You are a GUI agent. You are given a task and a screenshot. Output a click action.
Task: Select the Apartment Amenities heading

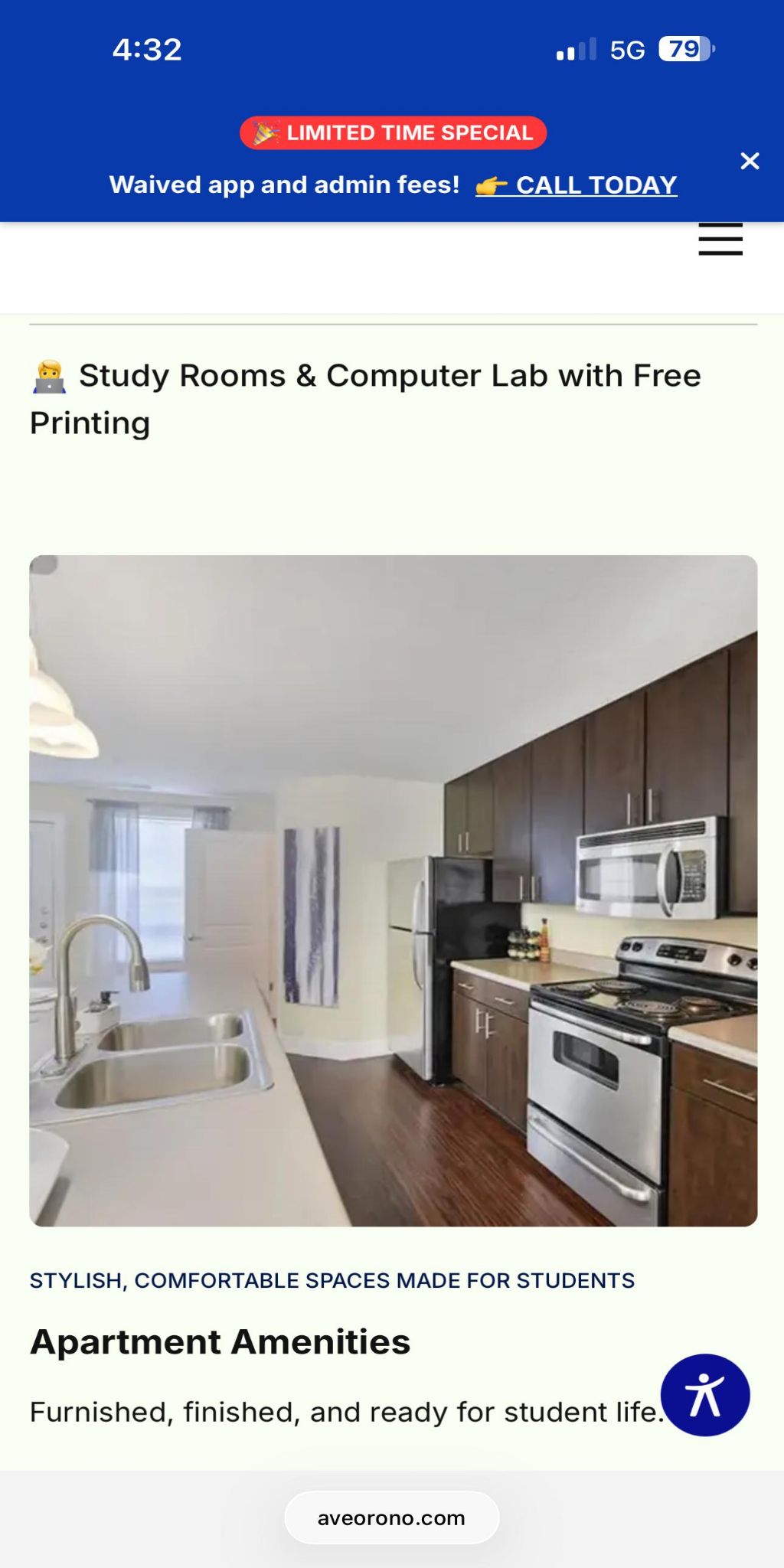coord(220,1341)
